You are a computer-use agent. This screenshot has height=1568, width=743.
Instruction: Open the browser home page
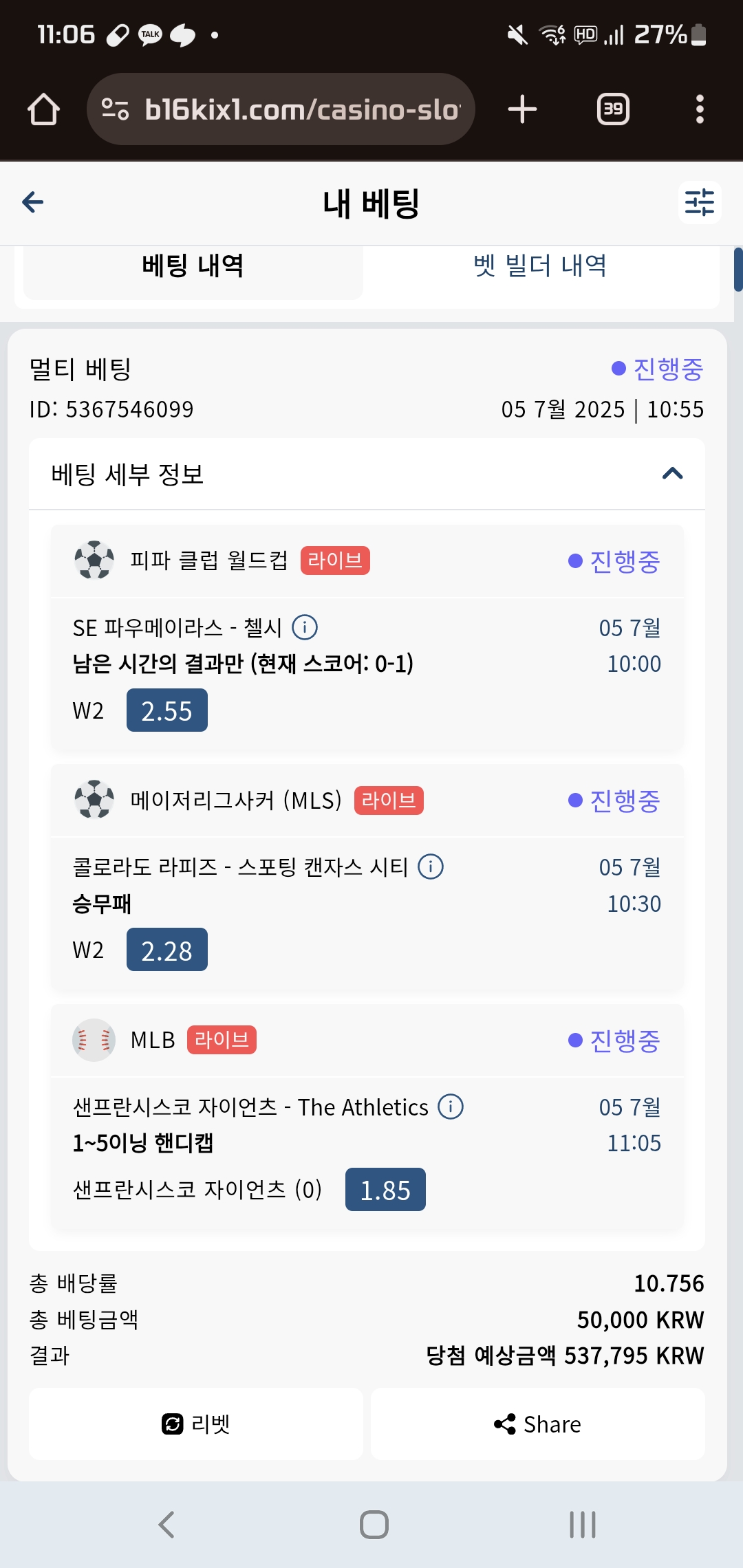pyautogui.click(x=43, y=109)
